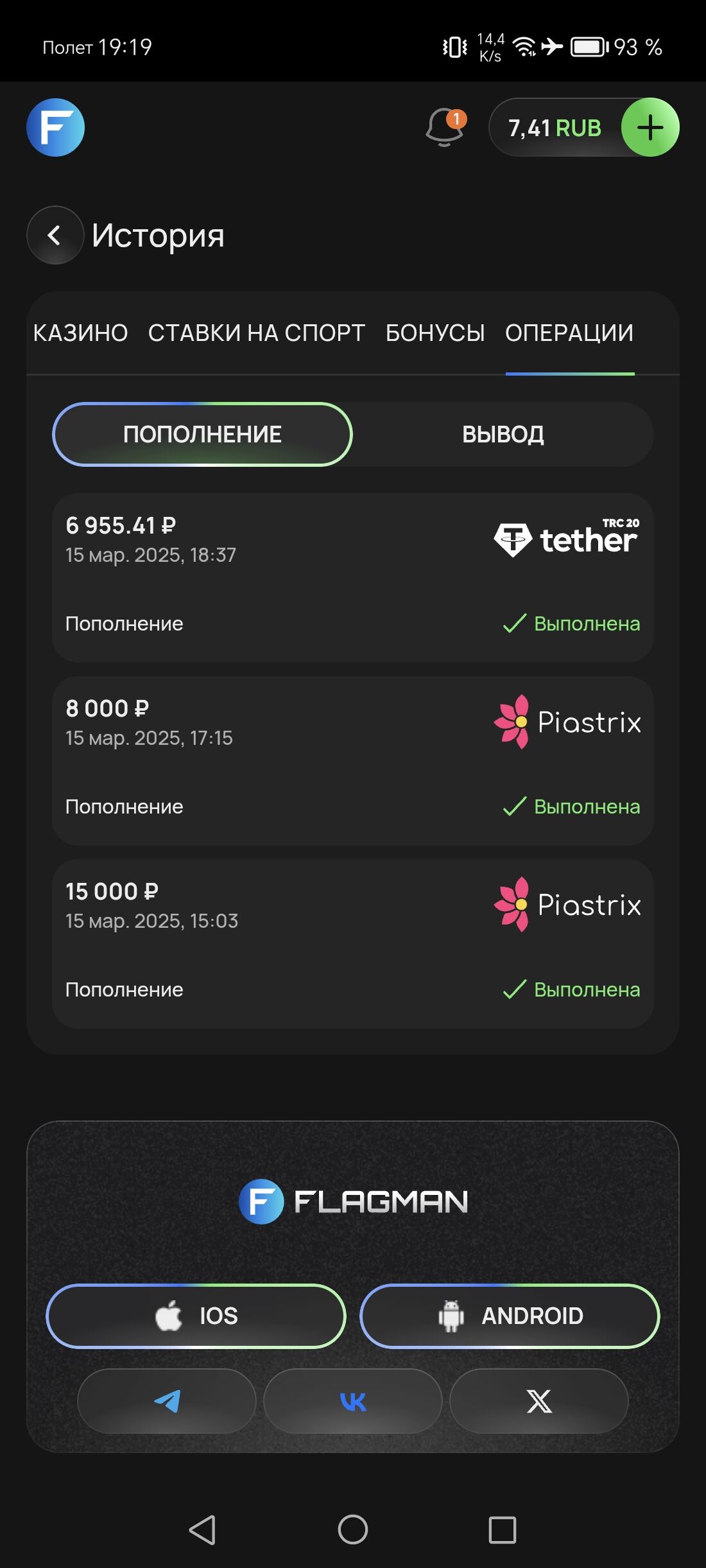Download the IOS app

(x=196, y=1316)
